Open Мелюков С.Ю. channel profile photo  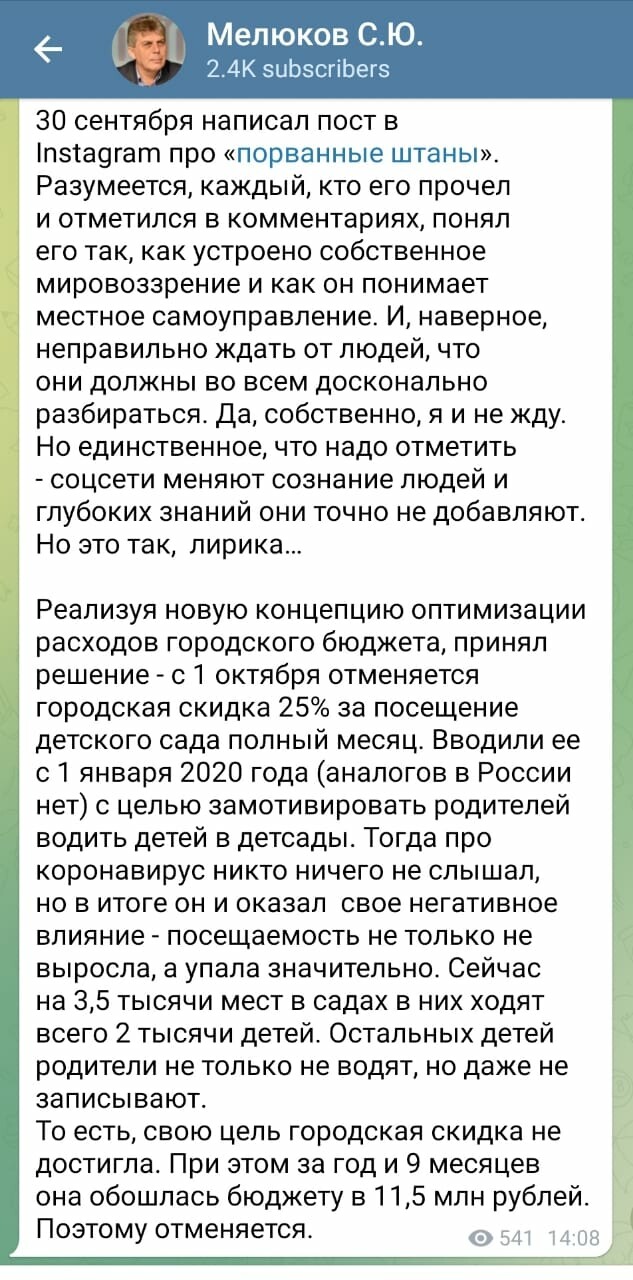pyautogui.click(x=148, y=49)
